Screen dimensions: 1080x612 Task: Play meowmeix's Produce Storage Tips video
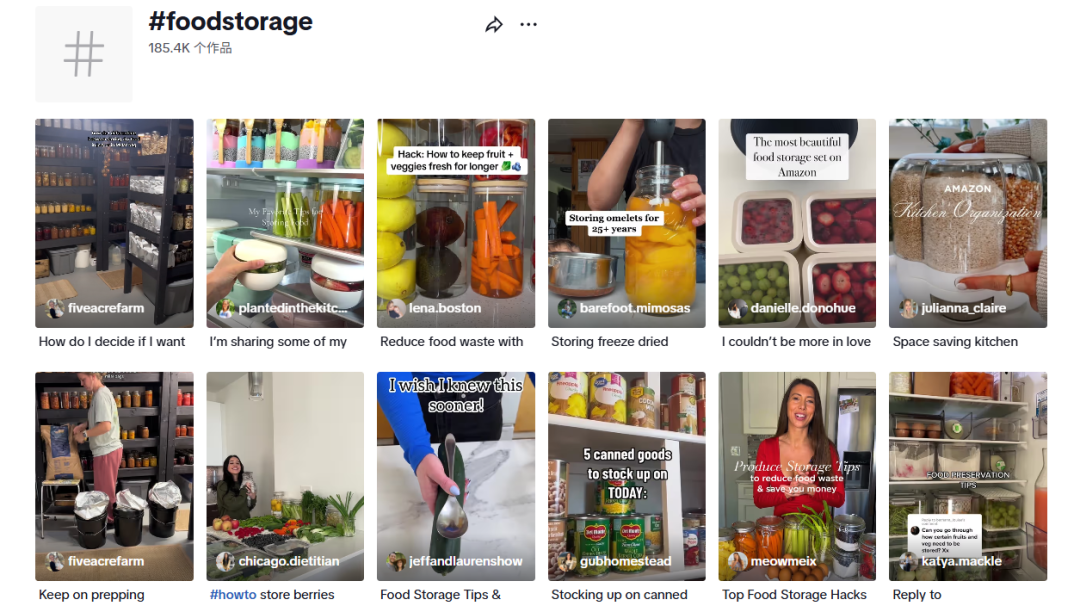797,476
